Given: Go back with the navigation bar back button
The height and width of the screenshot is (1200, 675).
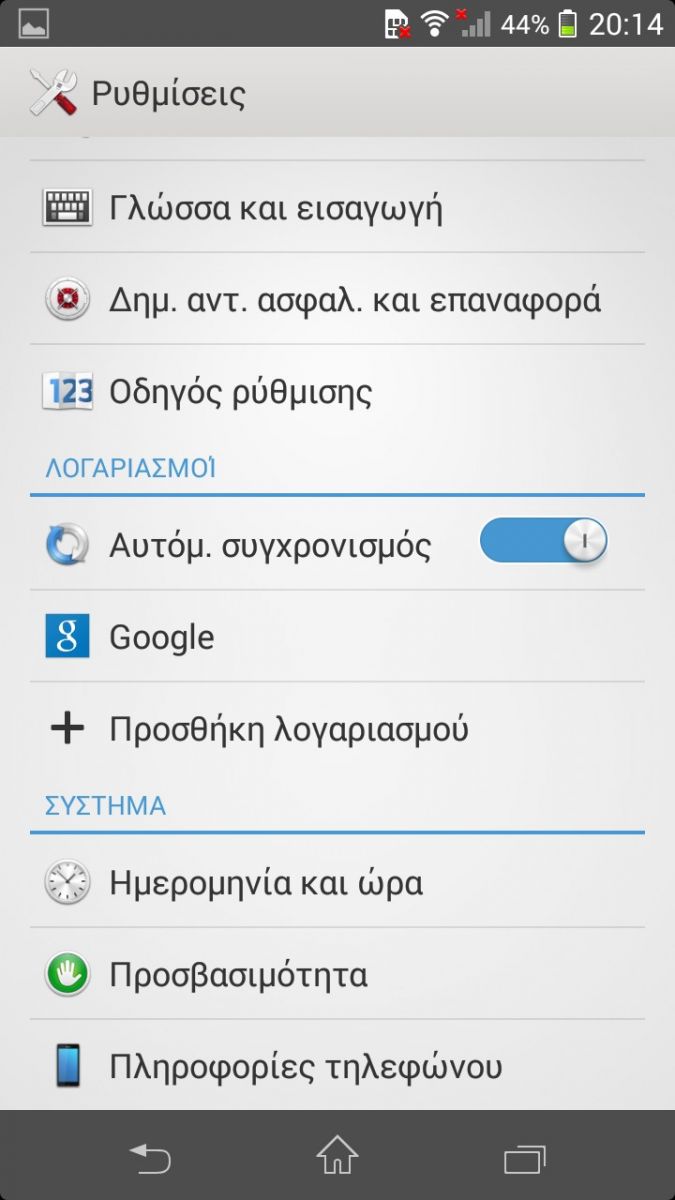Looking at the screenshot, I should click(x=150, y=1158).
